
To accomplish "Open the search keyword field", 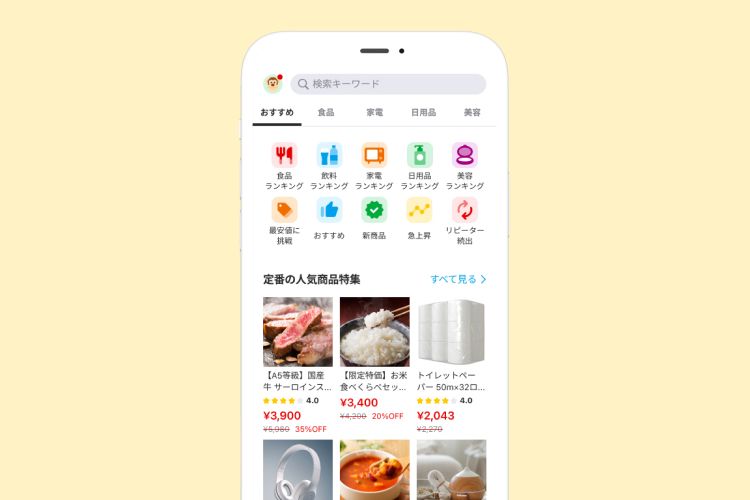I will pyautogui.click(x=388, y=84).
